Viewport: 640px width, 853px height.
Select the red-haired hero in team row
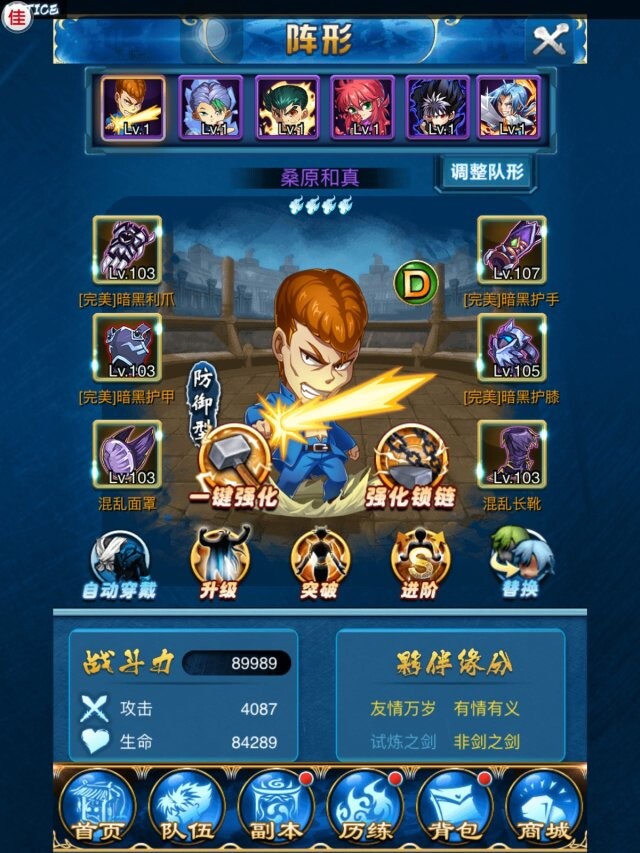363,107
